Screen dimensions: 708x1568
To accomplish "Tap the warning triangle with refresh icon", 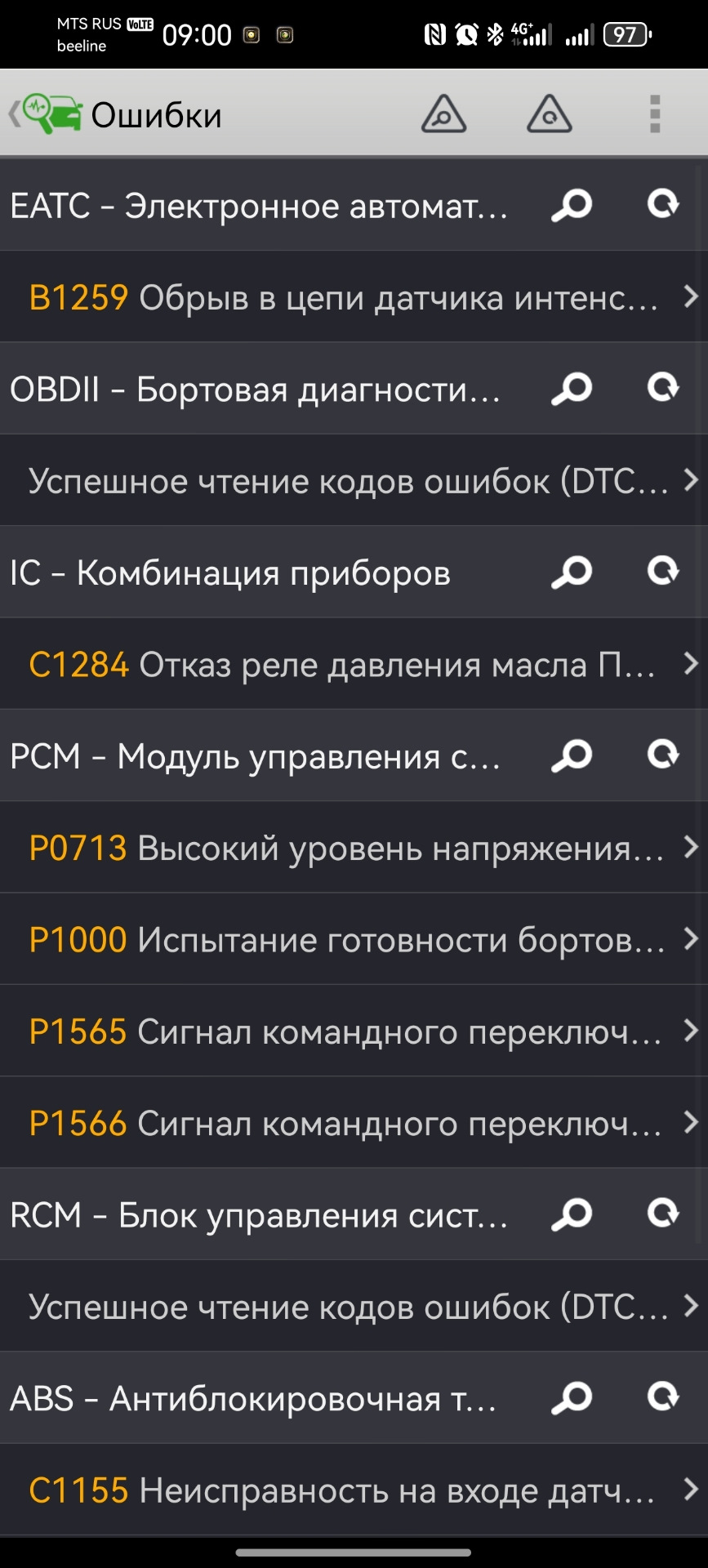I will click(549, 114).
